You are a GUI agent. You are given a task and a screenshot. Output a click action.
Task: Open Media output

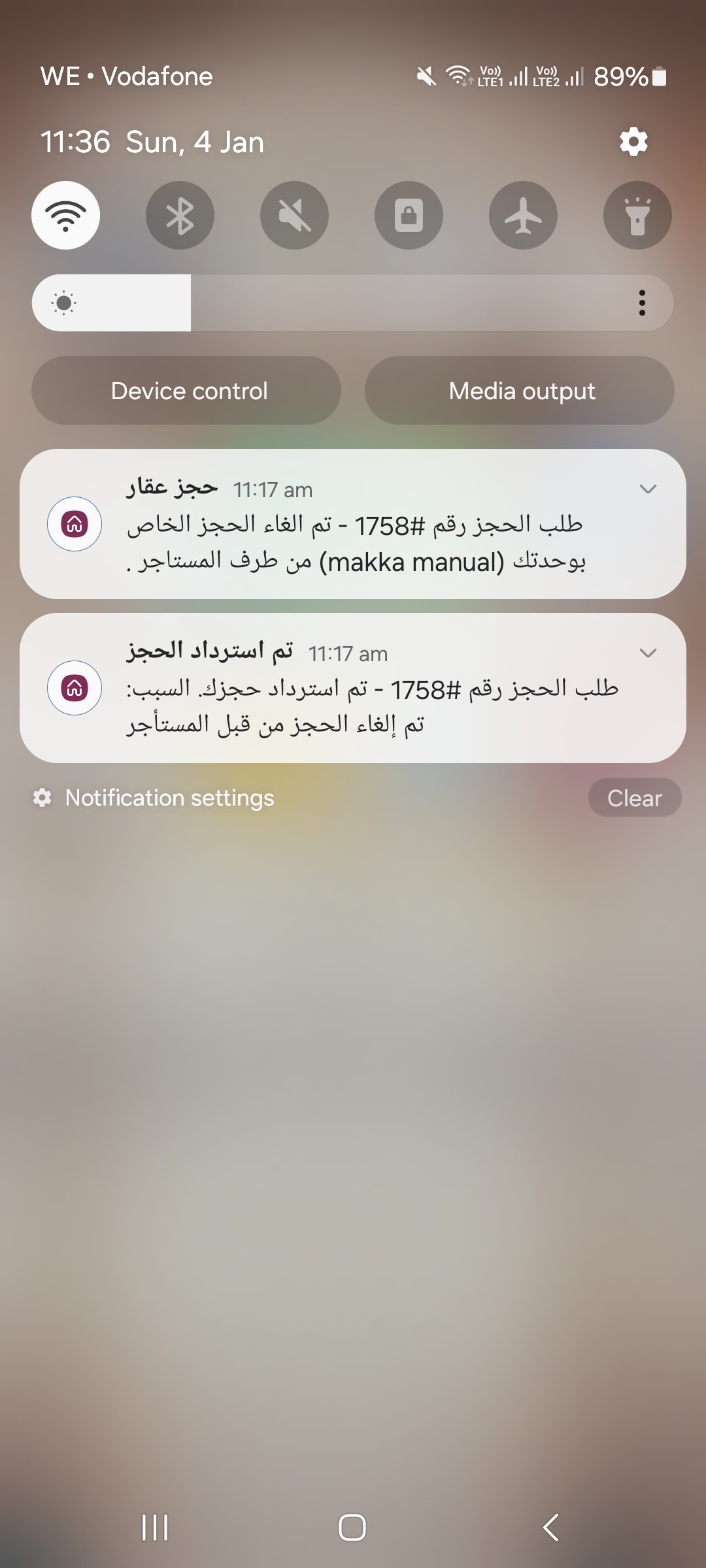click(x=520, y=391)
